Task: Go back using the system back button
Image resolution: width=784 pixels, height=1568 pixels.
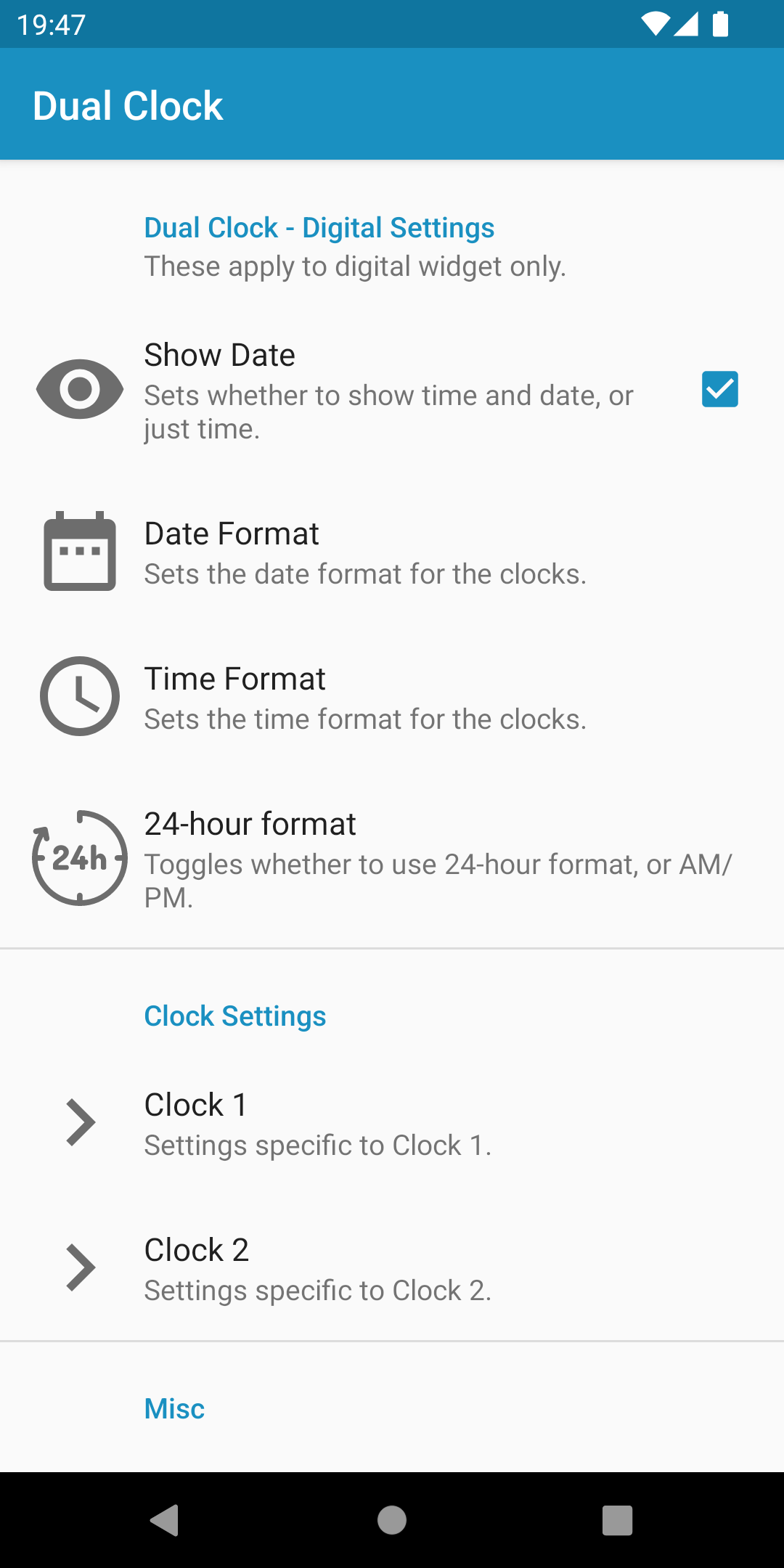Action: (165, 1520)
